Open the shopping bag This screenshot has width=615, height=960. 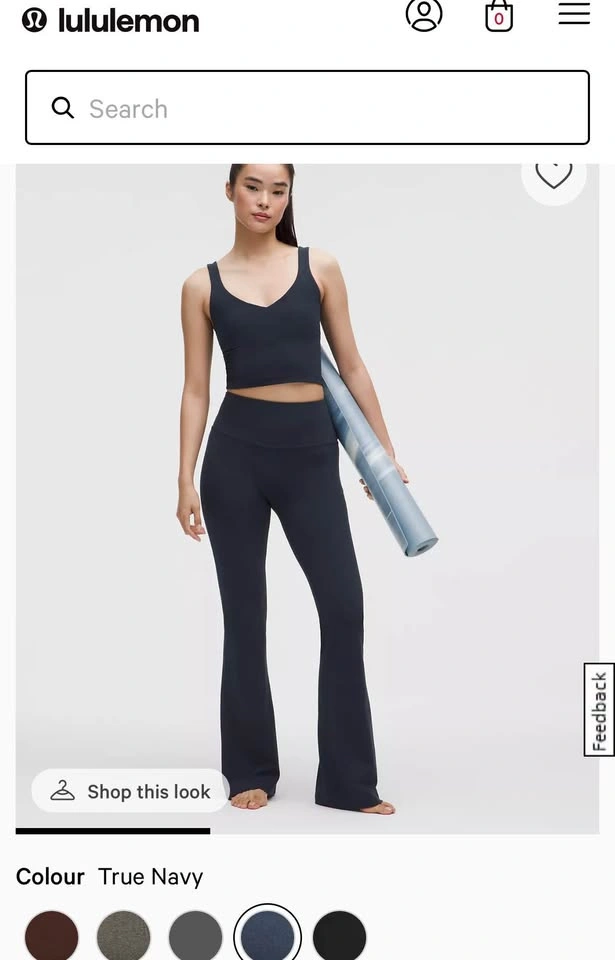pyautogui.click(x=499, y=15)
